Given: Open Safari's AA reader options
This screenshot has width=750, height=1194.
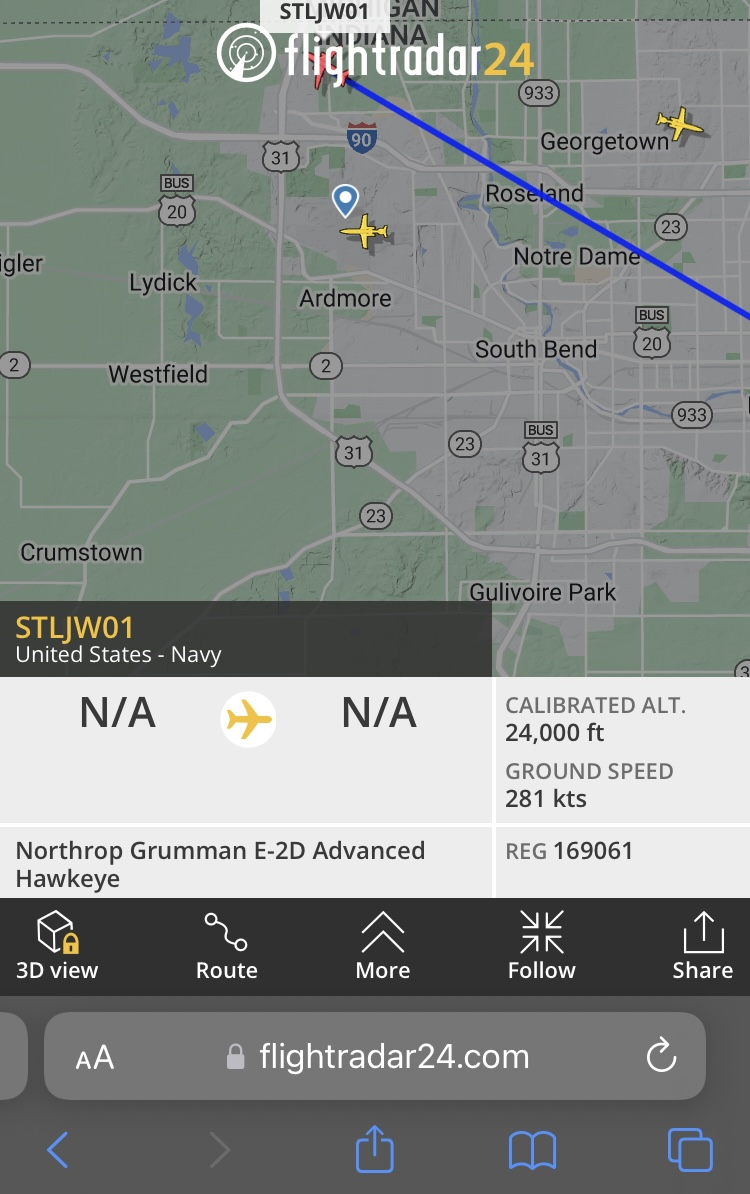Looking at the screenshot, I should click(x=95, y=1058).
